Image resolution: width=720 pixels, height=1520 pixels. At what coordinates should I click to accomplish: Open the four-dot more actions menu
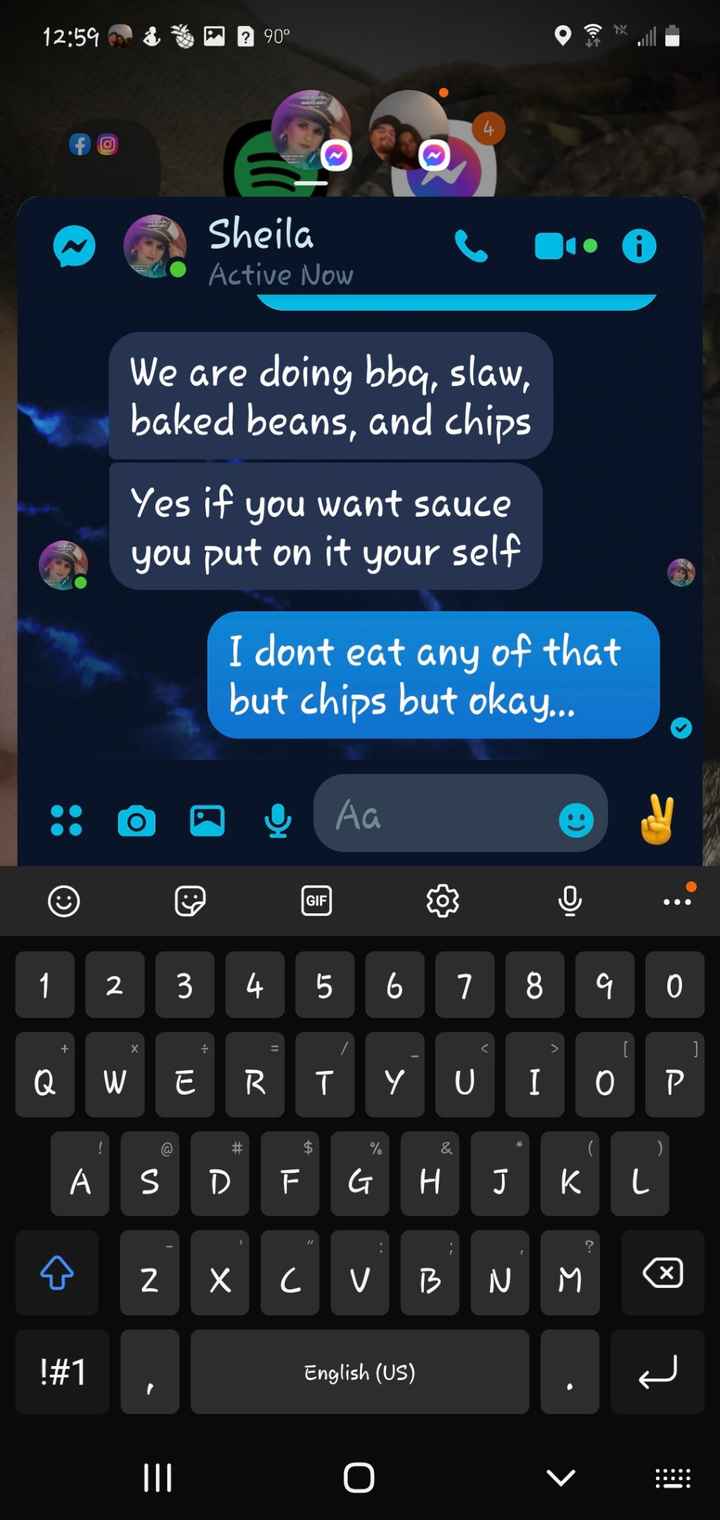(x=67, y=821)
